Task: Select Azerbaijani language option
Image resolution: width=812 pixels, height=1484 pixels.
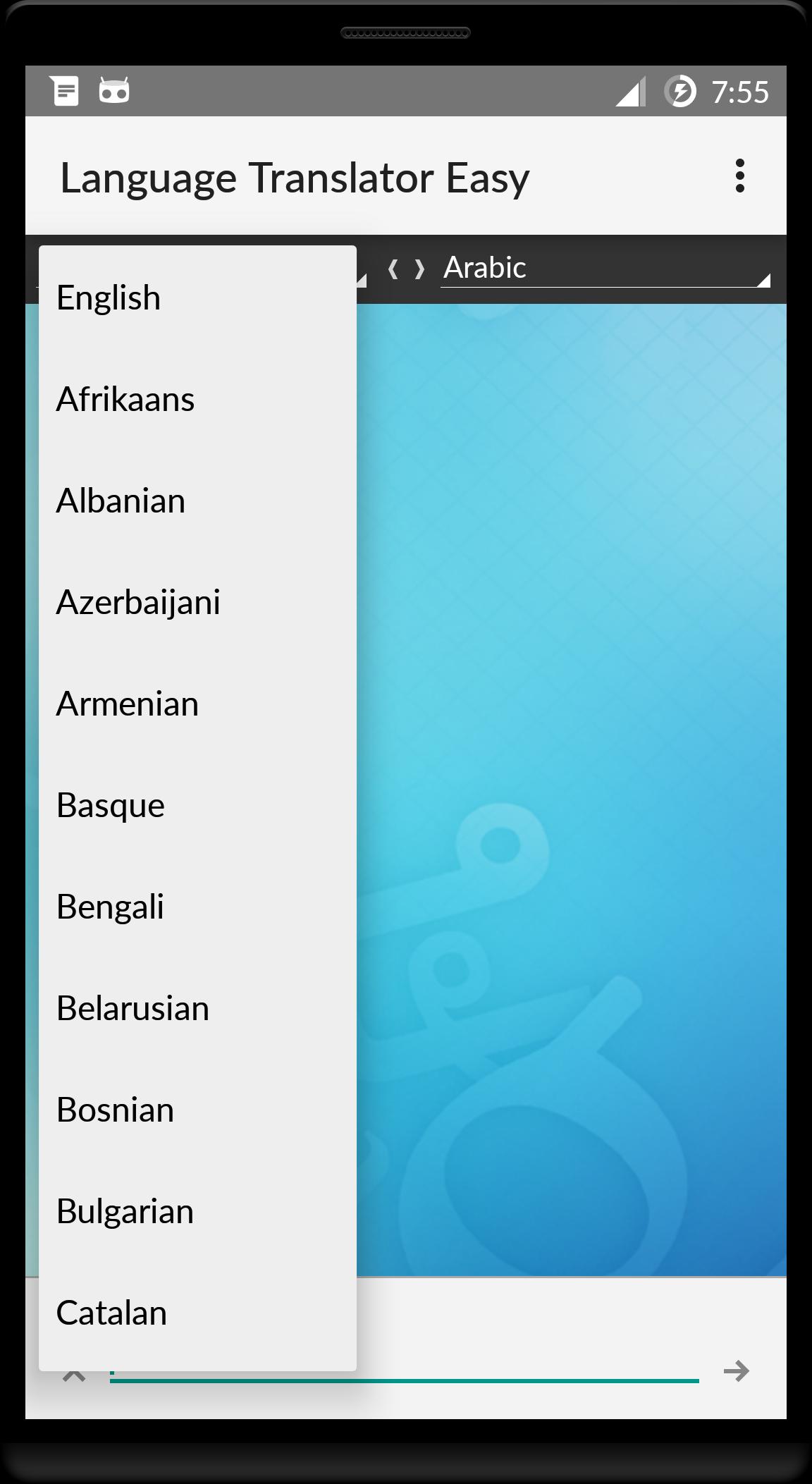Action: (197, 602)
